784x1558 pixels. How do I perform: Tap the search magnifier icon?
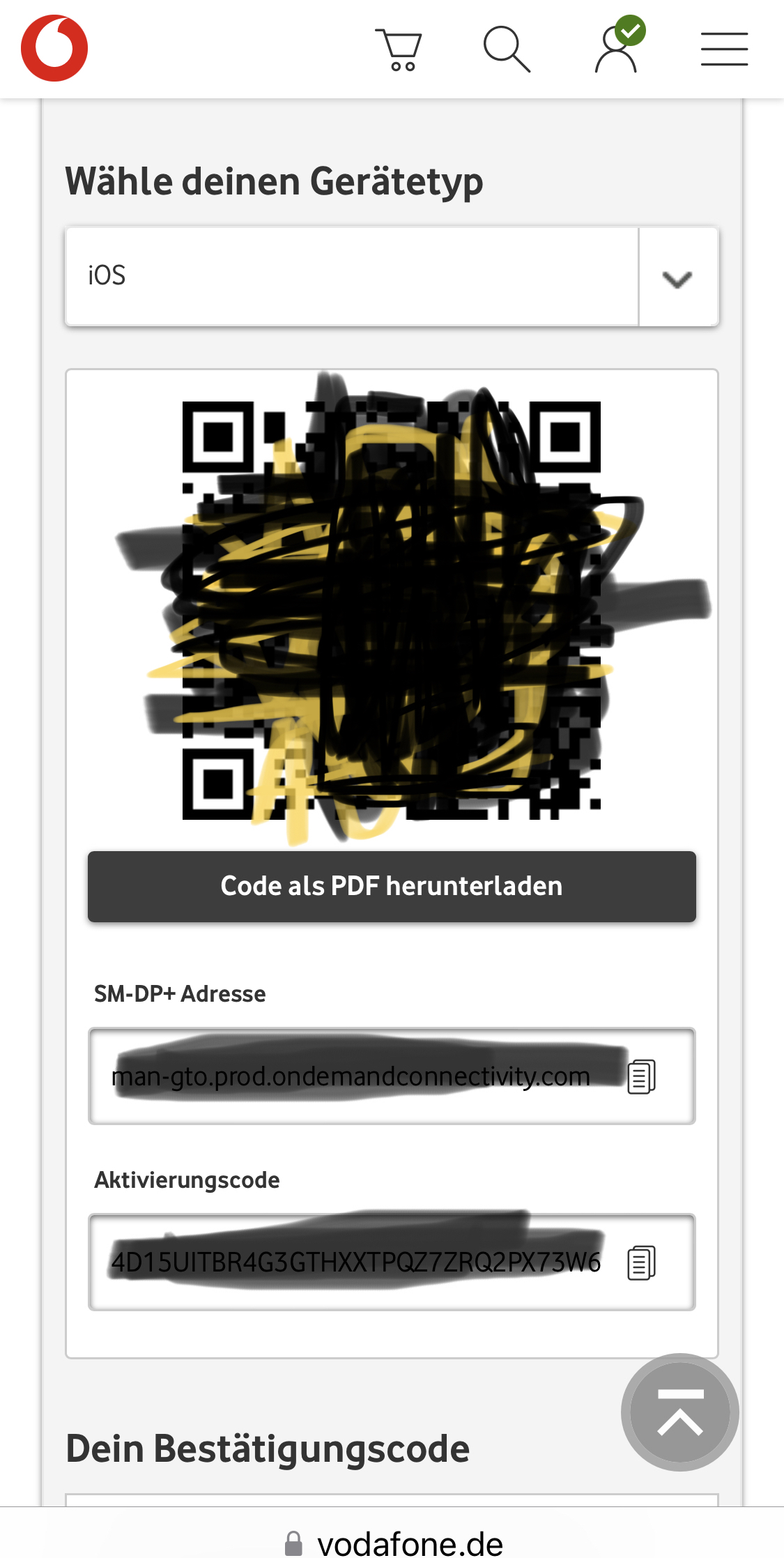tap(507, 49)
